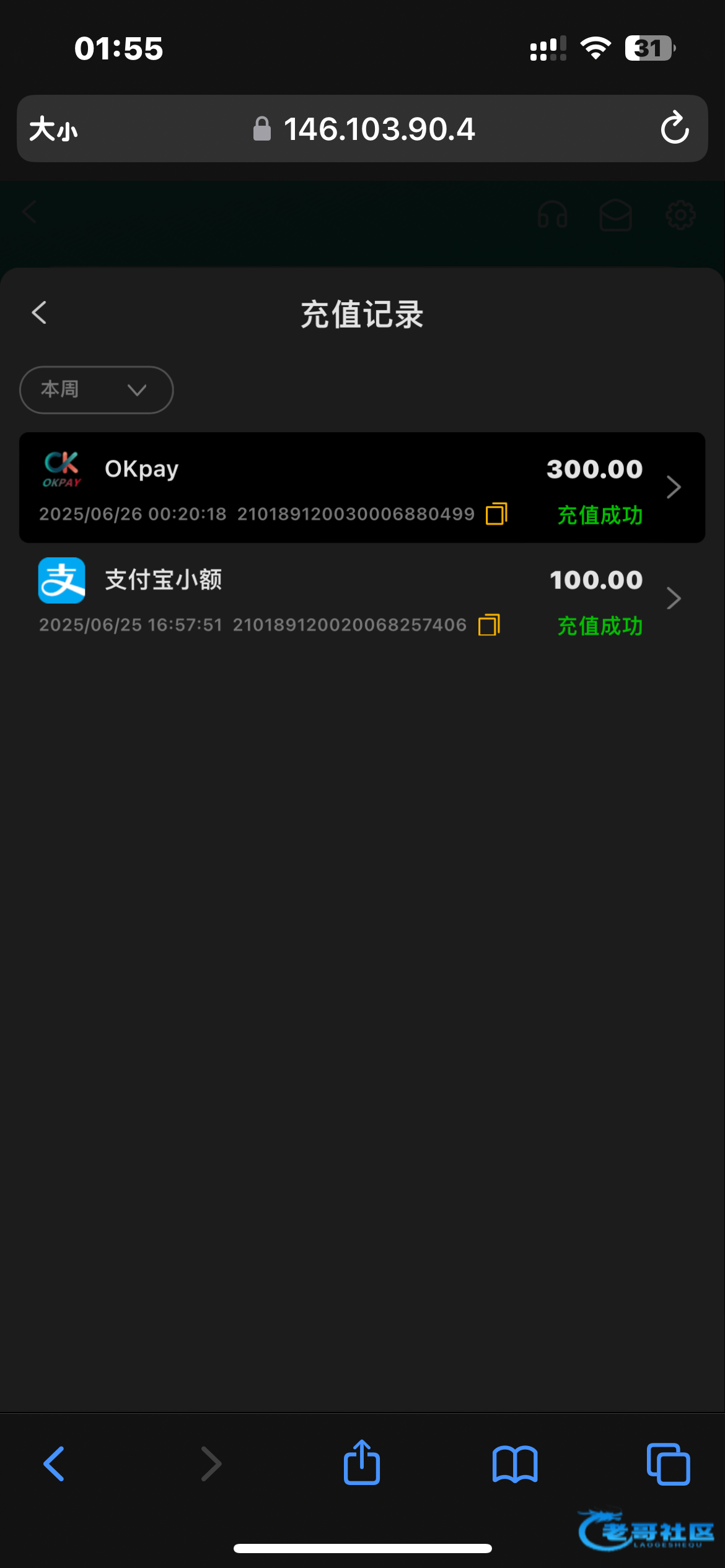The height and width of the screenshot is (1568, 725).
Task: Reload the page in the address bar
Action: pos(674,128)
